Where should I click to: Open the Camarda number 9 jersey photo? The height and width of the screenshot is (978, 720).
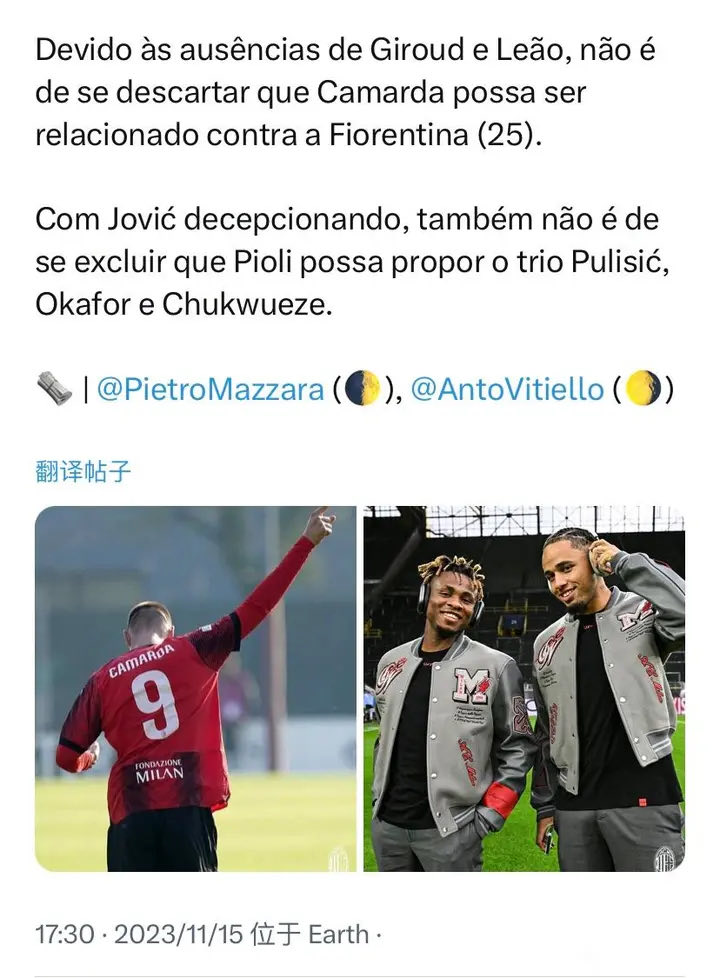pyautogui.click(x=196, y=688)
